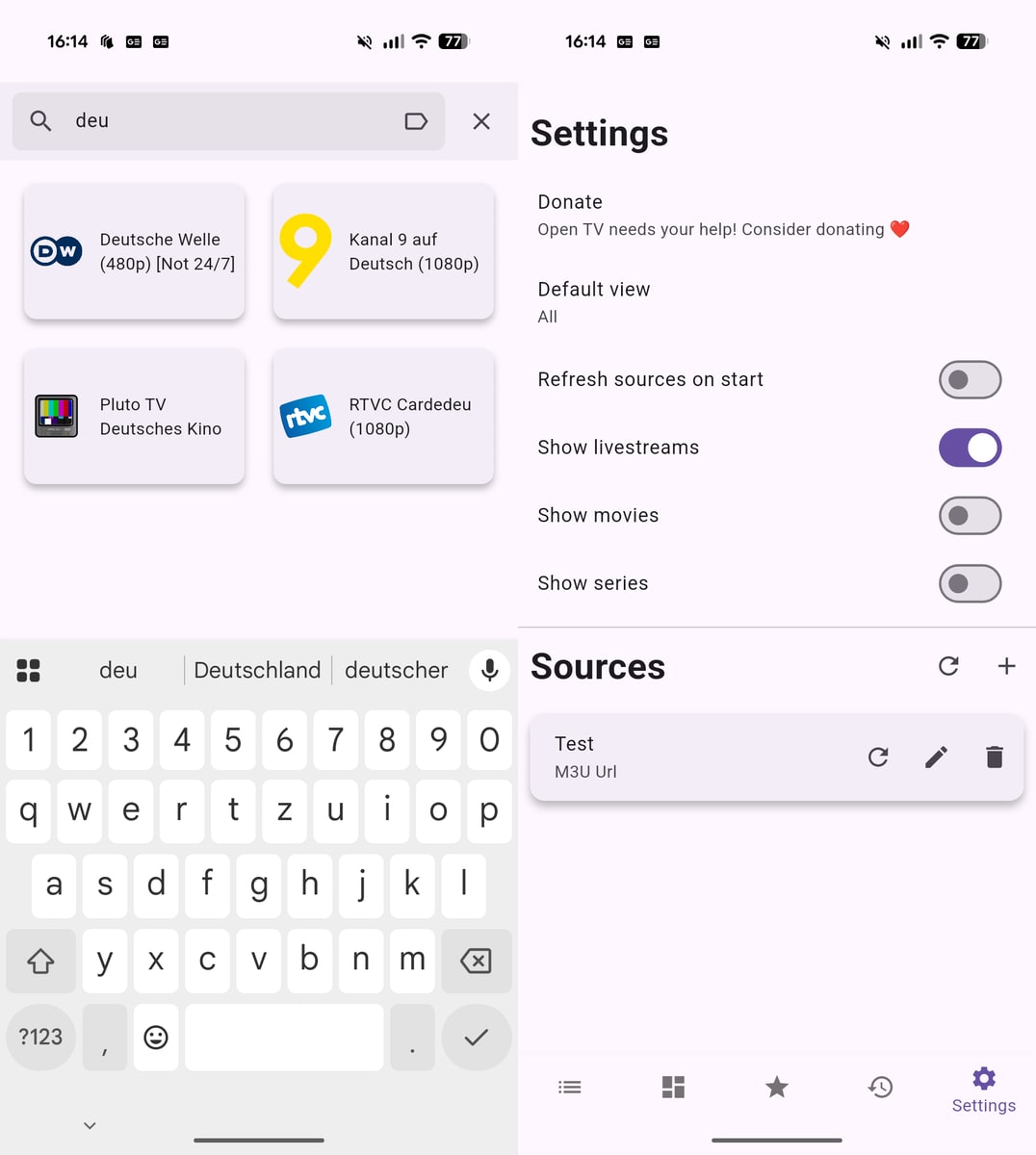This screenshot has height=1155, width=1036.
Task: Add a new source with plus icon
Action: pyautogui.click(x=1006, y=666)
